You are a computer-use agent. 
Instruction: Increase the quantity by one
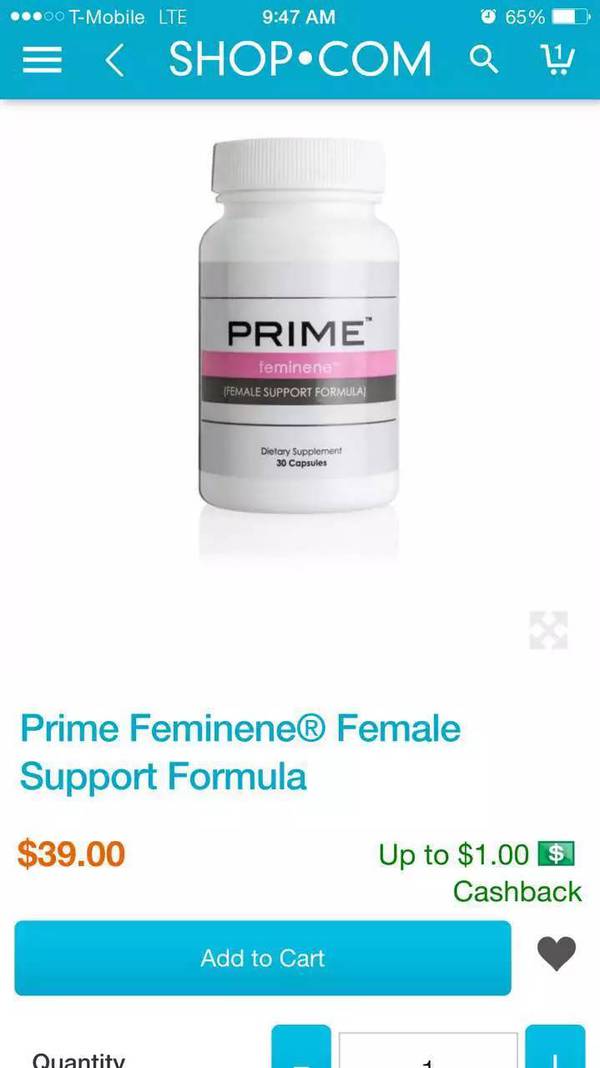coord(555,1048)
